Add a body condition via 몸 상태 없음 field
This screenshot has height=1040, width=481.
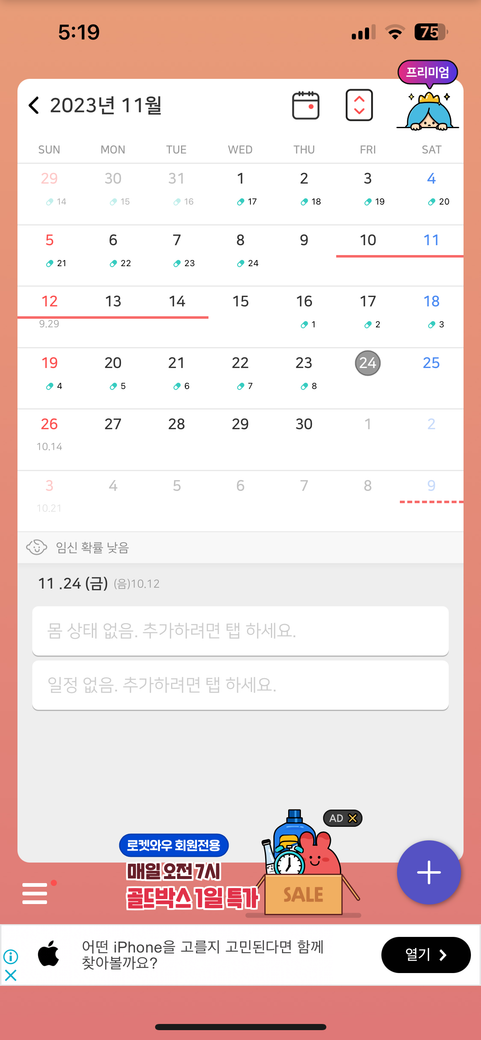(x=240, y=630)
